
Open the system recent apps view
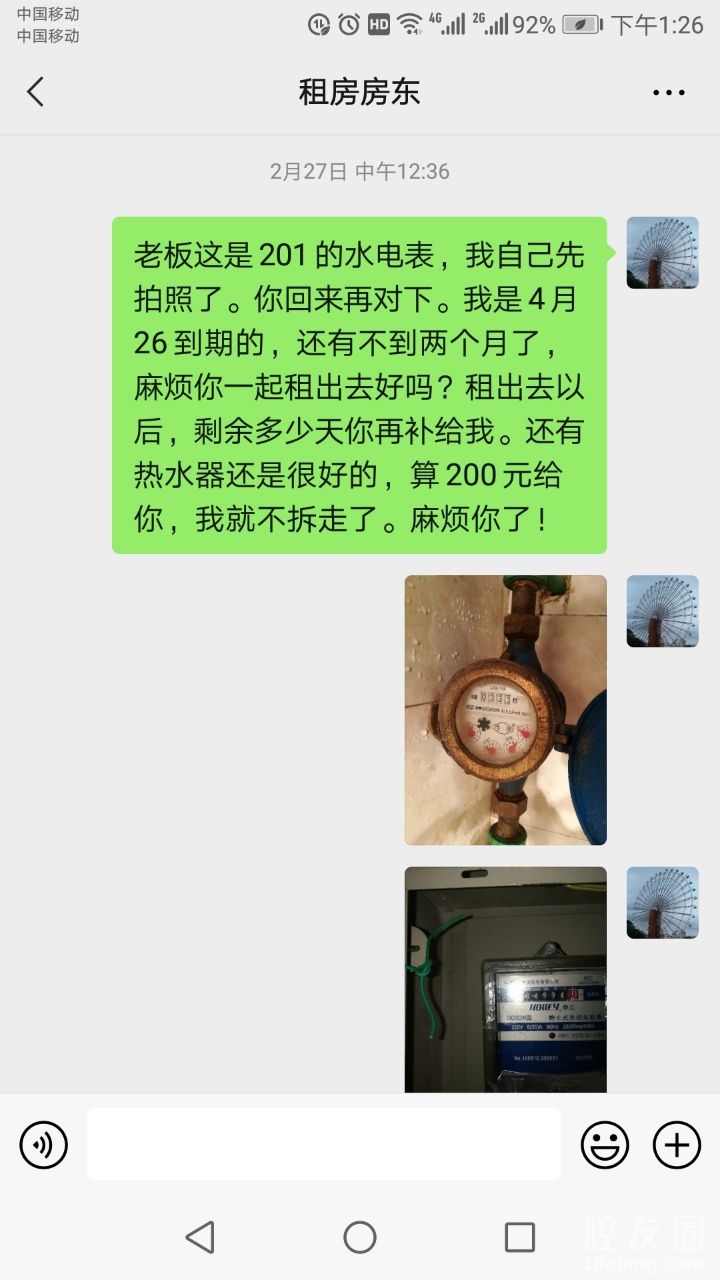pyautogui.click(x=519, y=1237)
